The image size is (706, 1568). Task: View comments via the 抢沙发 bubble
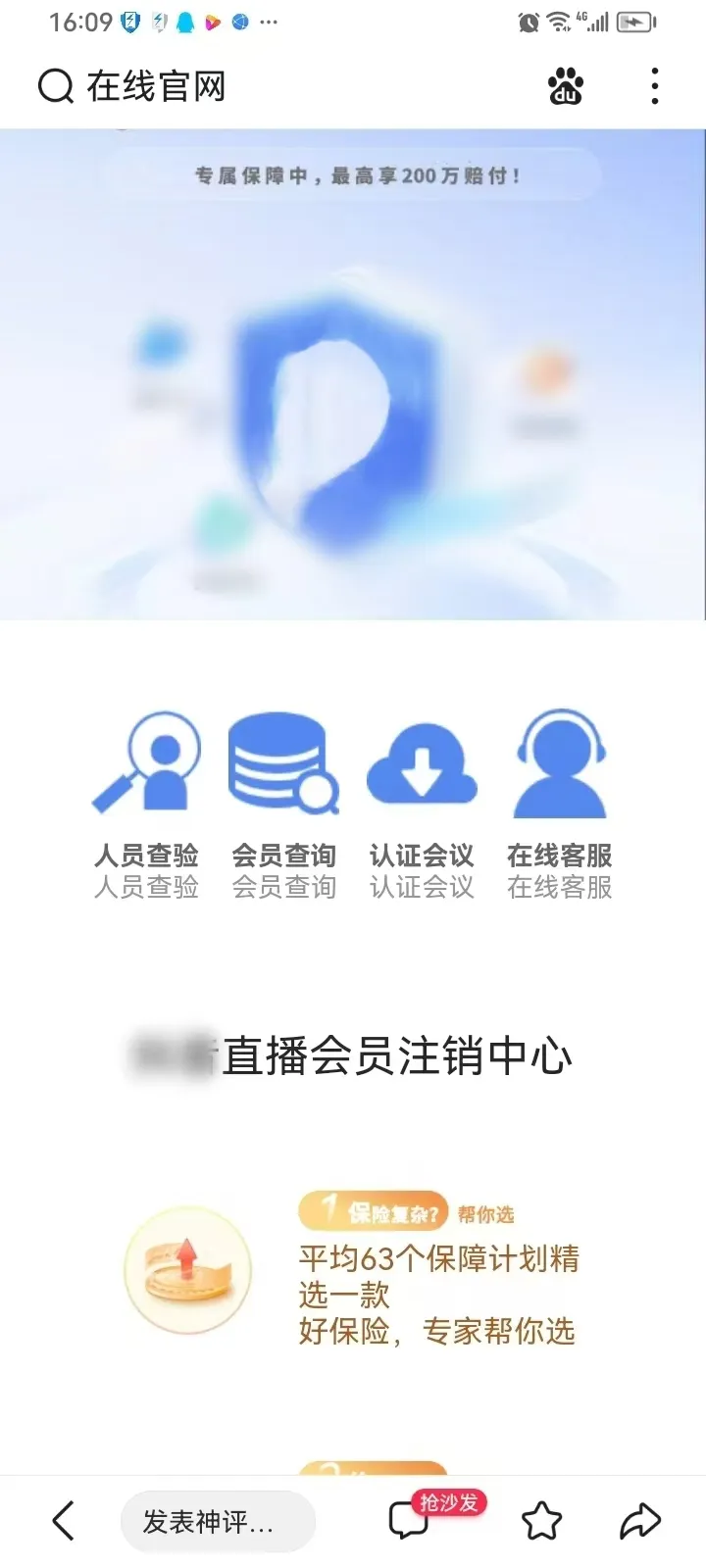pos(410,1521)
